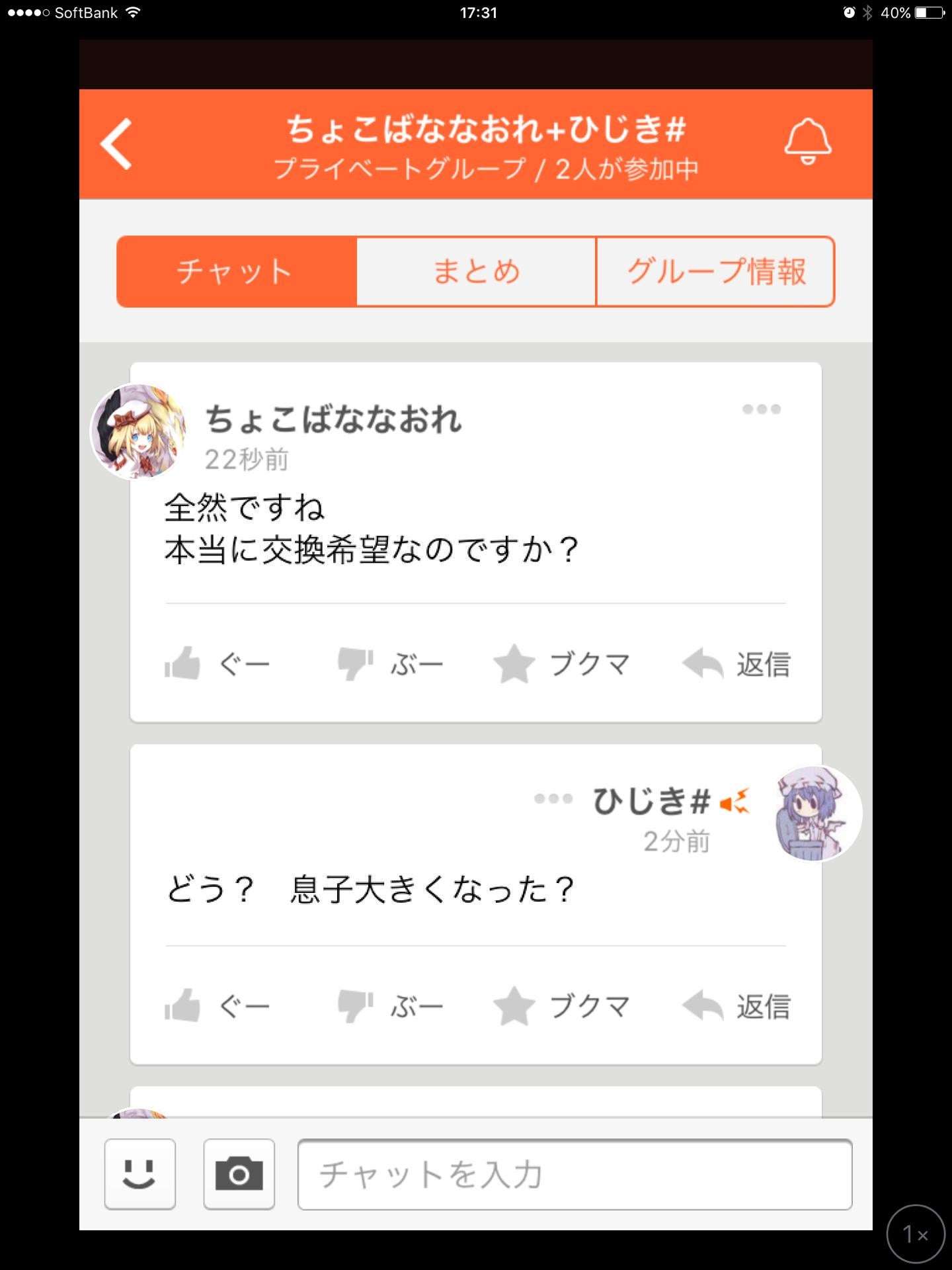Open the グループ情報 tab
This screenshot has height=1270, width=952.
(x=715, y=271)
